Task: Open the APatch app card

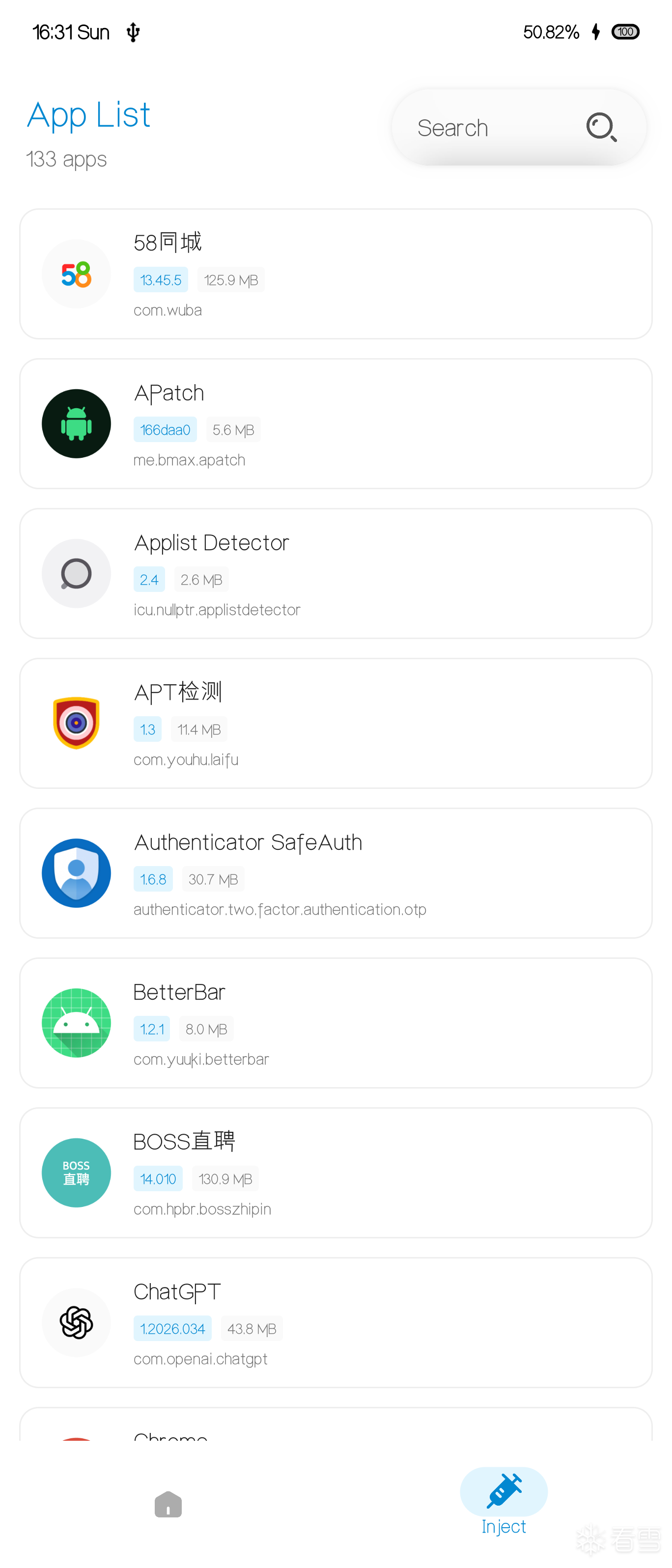Action: pos(336,423)
